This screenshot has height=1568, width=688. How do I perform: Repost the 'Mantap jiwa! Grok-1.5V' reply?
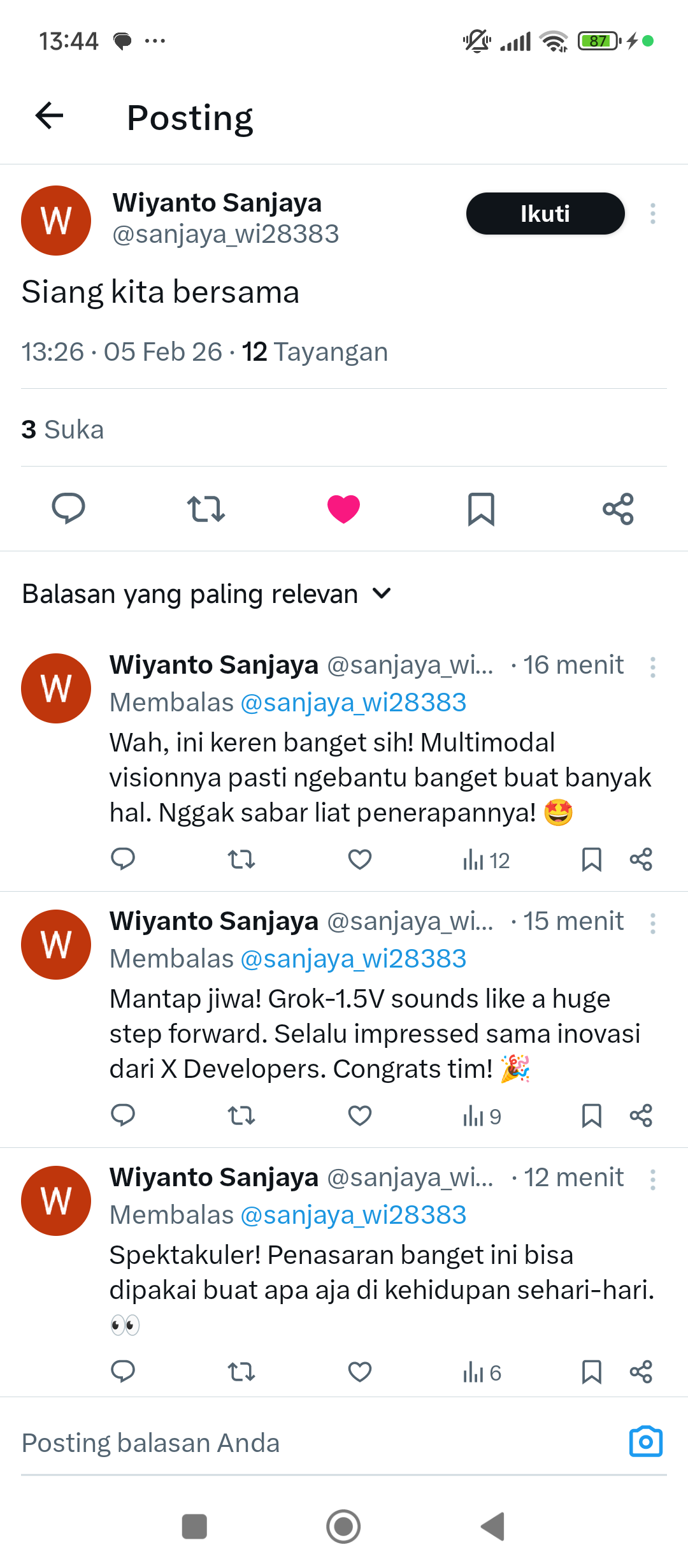[x=241, y=1116]
